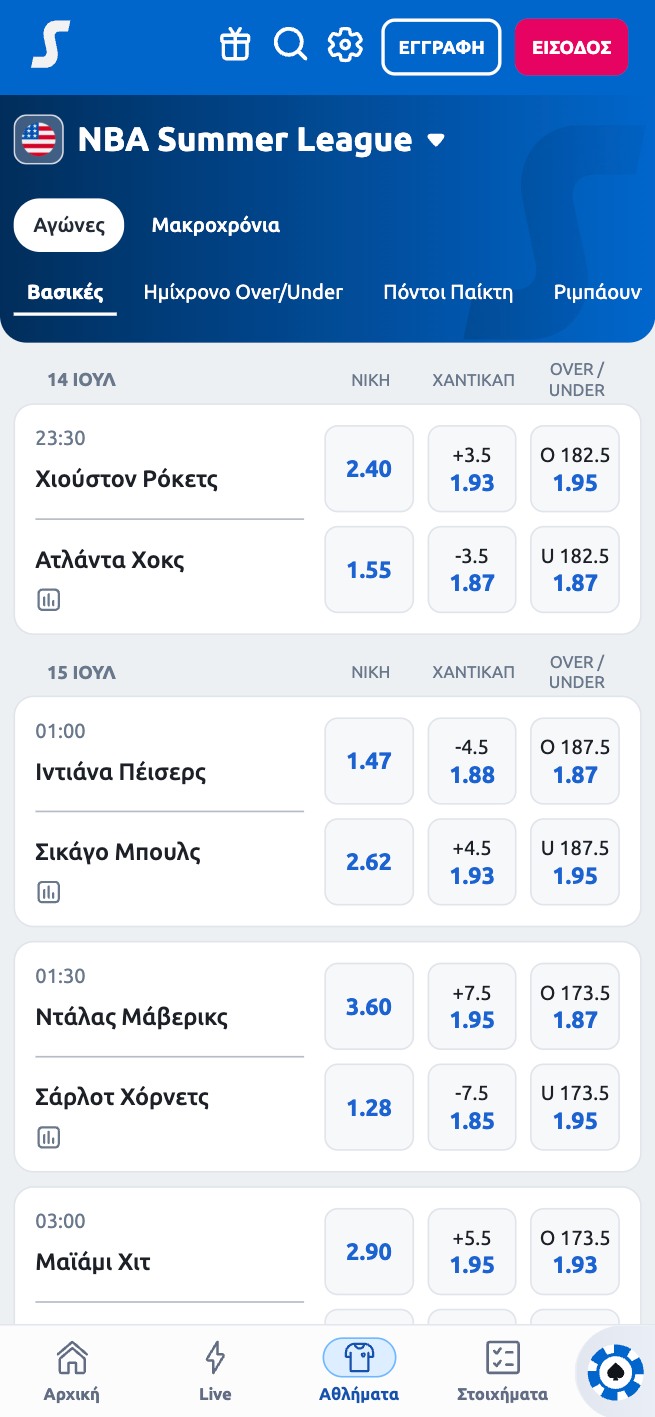Select Χιούστον Ρόκετς win odds 2.40
Image resolution: width=655 pixels, height=1417 pixels.
pos(369,468)
